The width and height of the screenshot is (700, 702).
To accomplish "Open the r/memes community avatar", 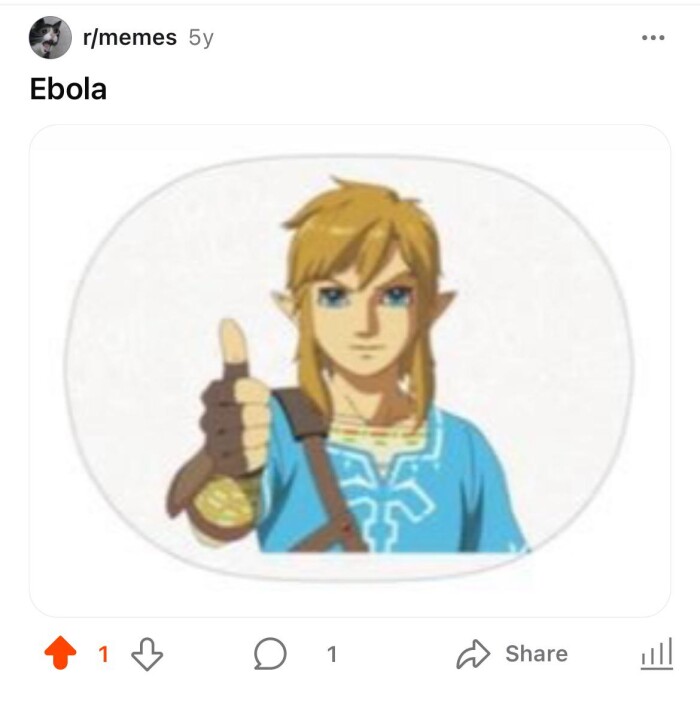I will 49,38.
